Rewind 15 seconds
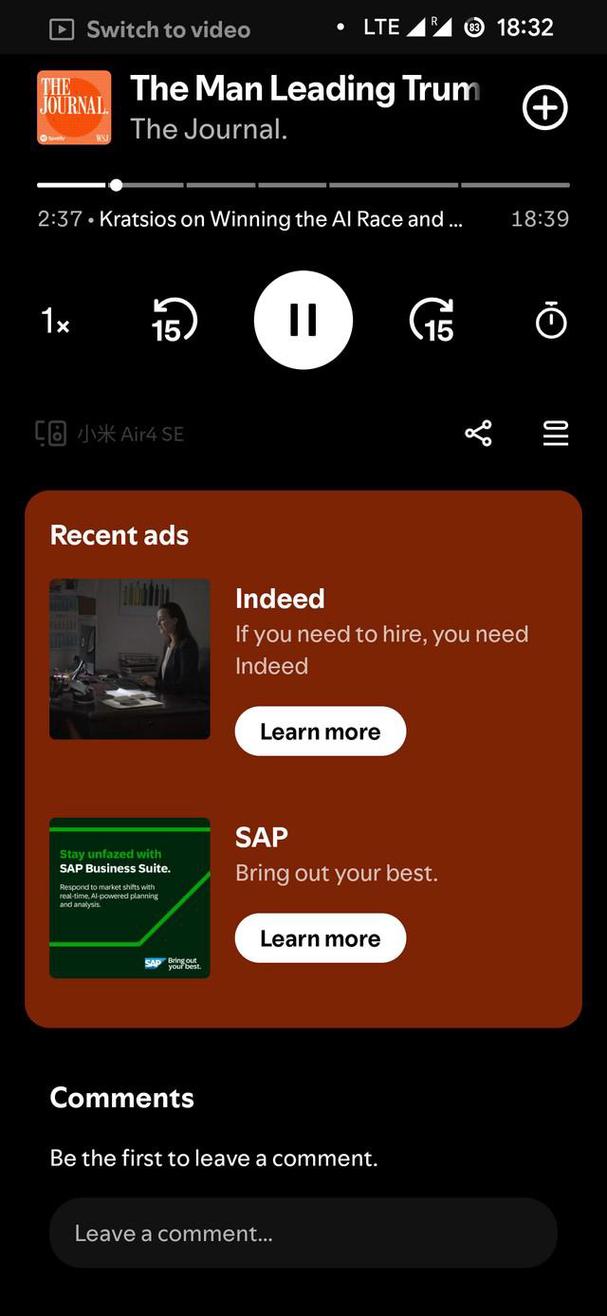The image size is (607, 1316). [x=174, y=321]
